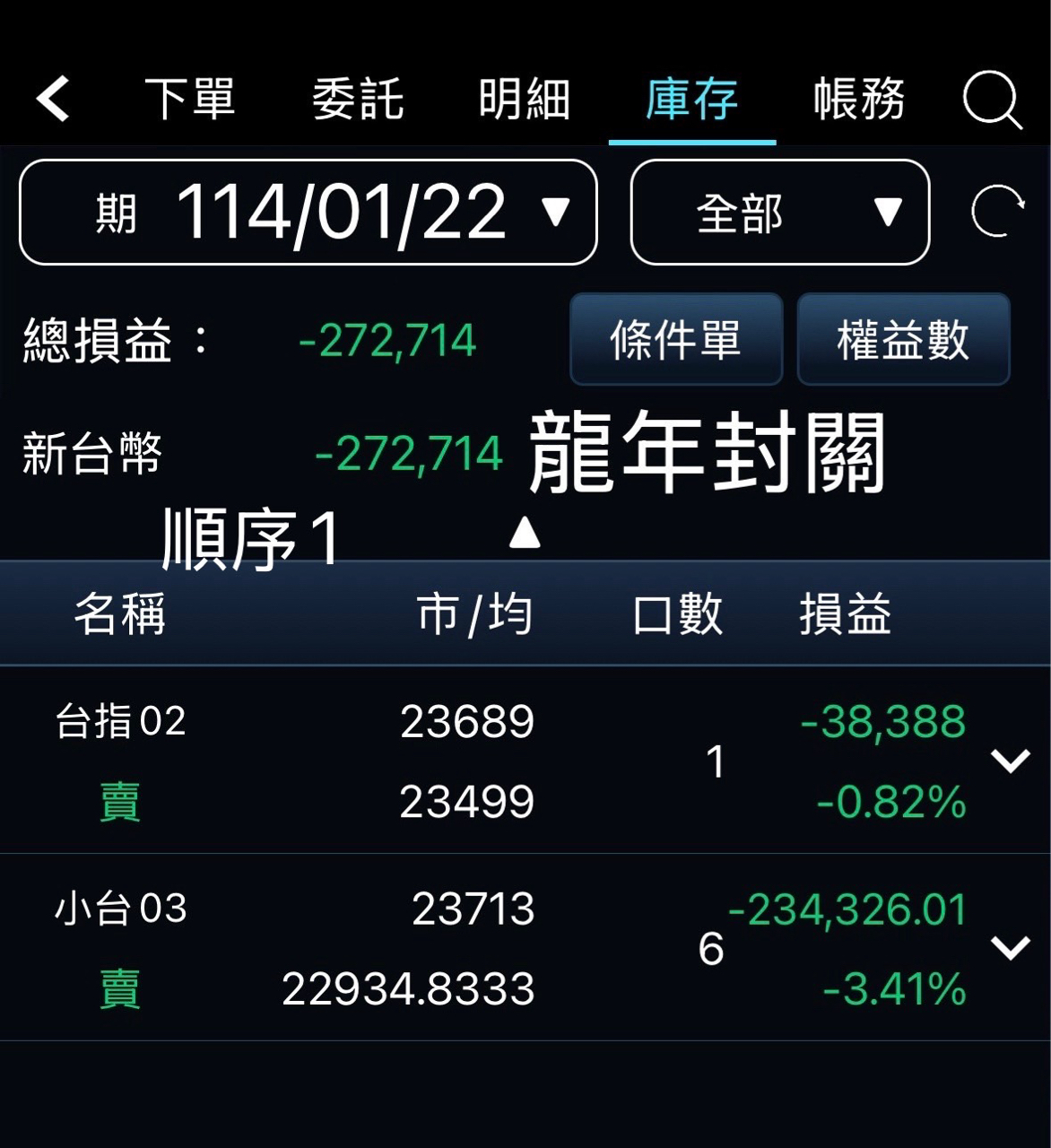Tap the 條件單 button
The height and width of the screenshot is (1148, 1051).
[676, 340]
